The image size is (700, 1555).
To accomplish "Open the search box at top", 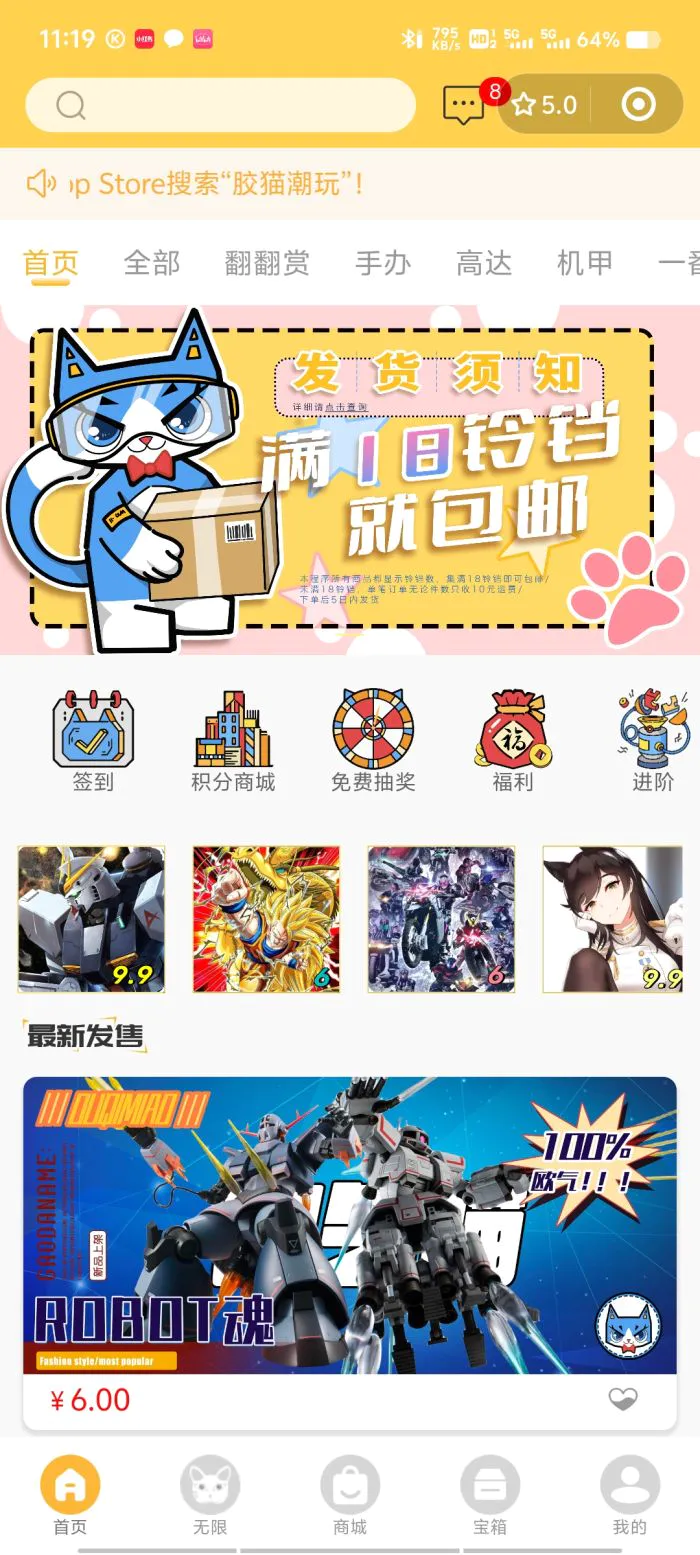I will [x=220, y=105].
